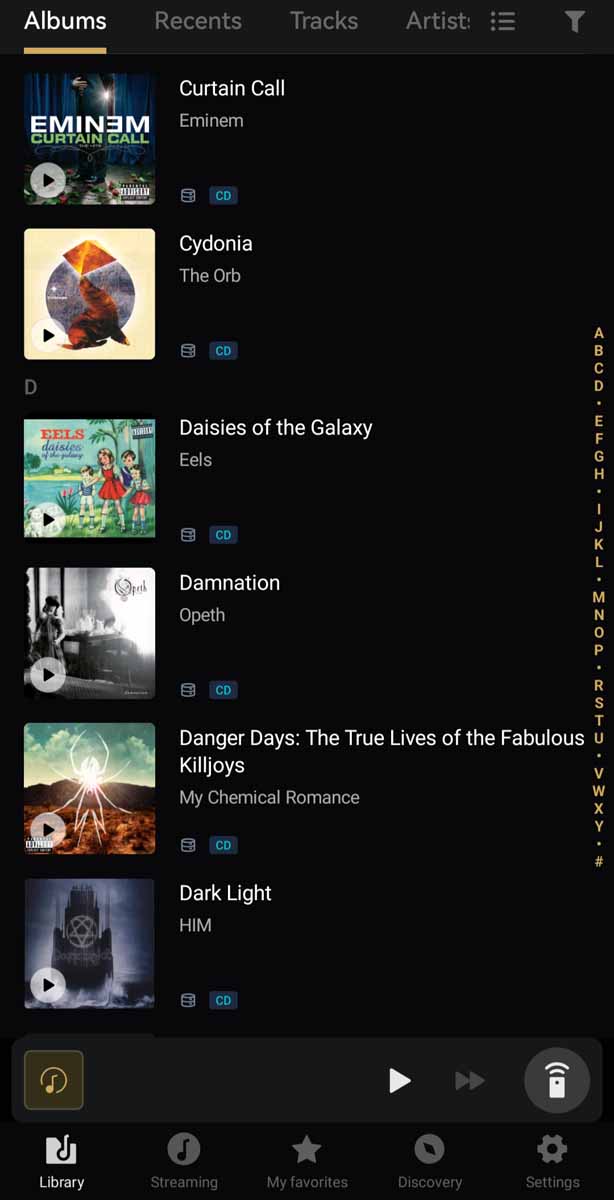The image size is (614, 1200).
Task: Play the Damnation album by Opeth
Action: [47, 675]
